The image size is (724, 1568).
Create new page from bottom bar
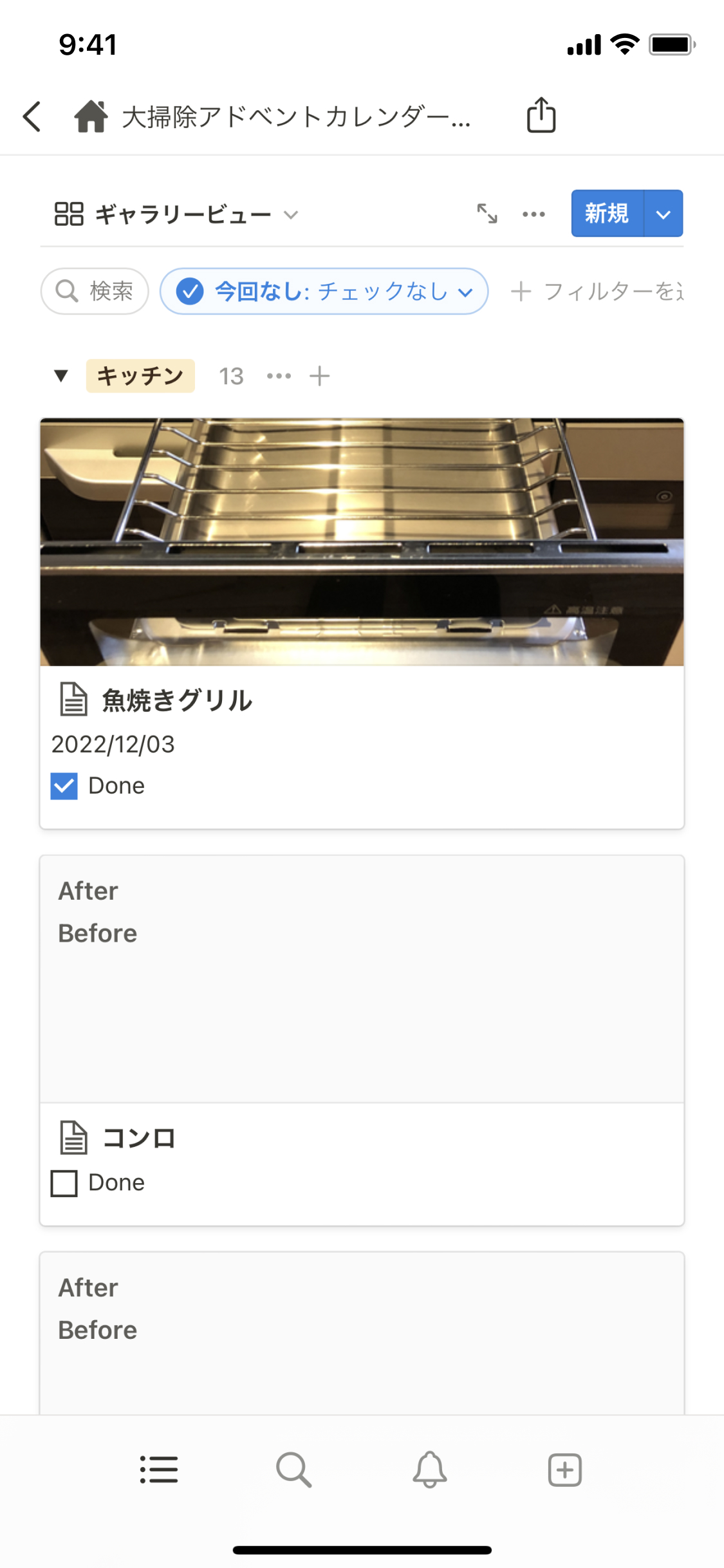564,1470
